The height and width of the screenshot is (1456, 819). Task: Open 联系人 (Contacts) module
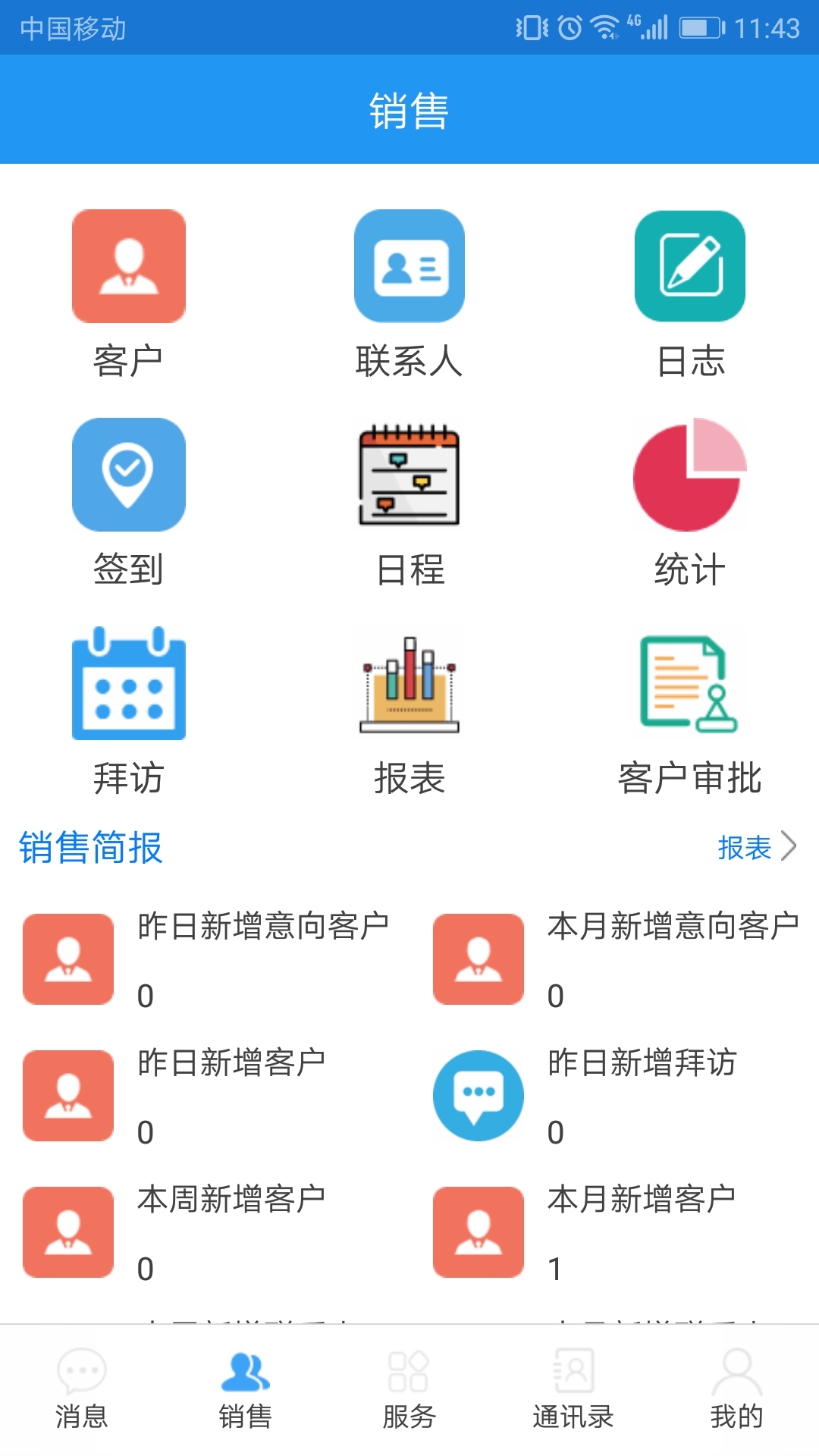click(409, 267)
